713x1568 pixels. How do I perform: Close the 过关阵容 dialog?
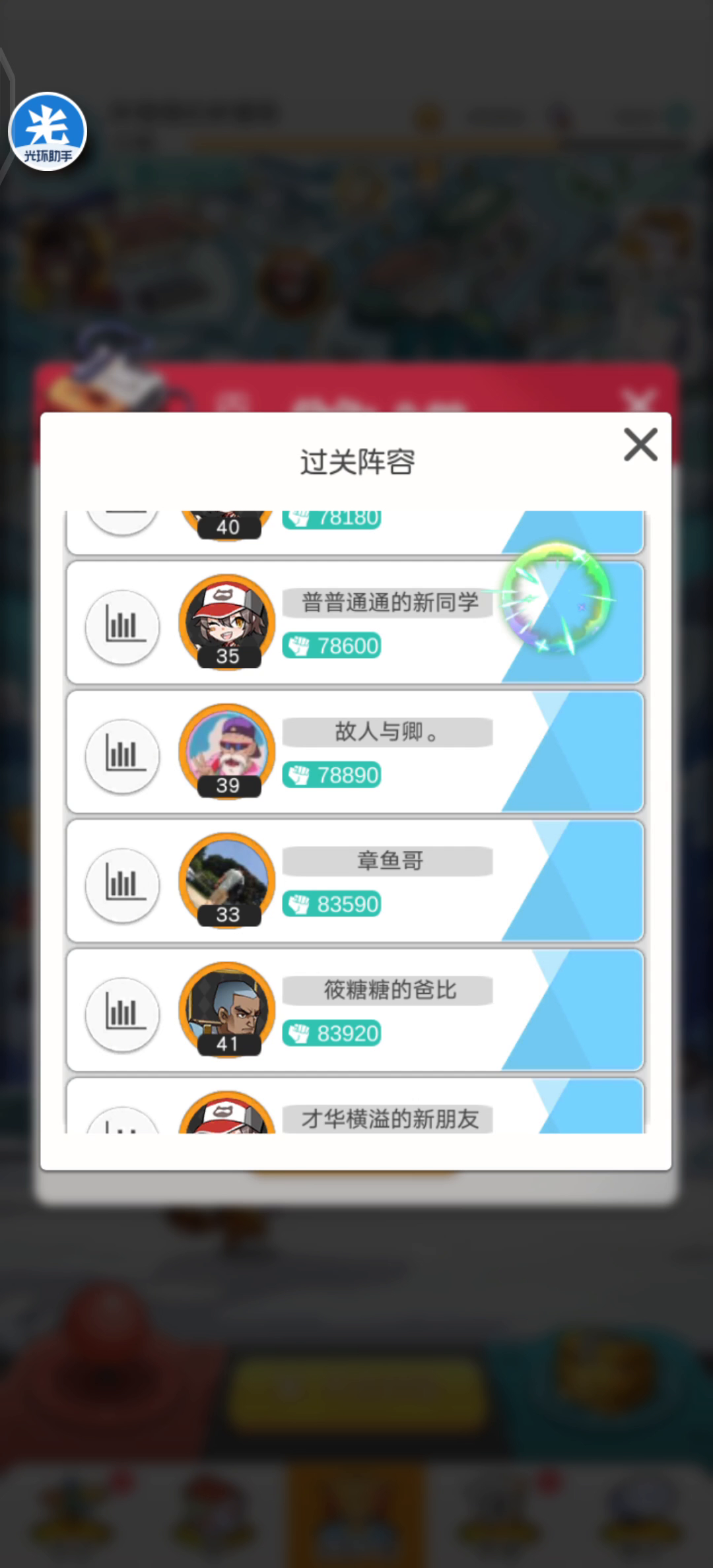click(x=640, y=444)
